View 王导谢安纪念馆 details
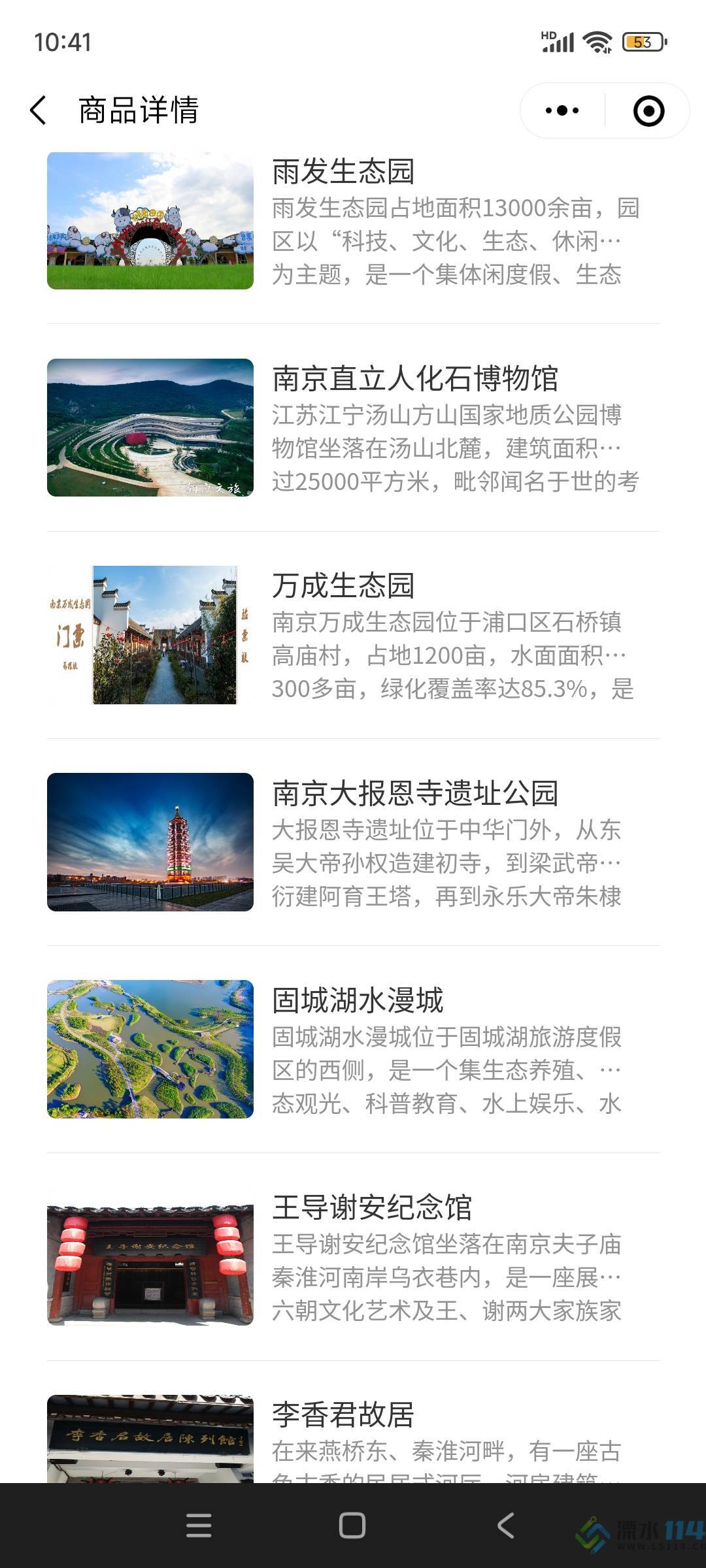Screen dimensions: 706x1568 coord(353,1257)
